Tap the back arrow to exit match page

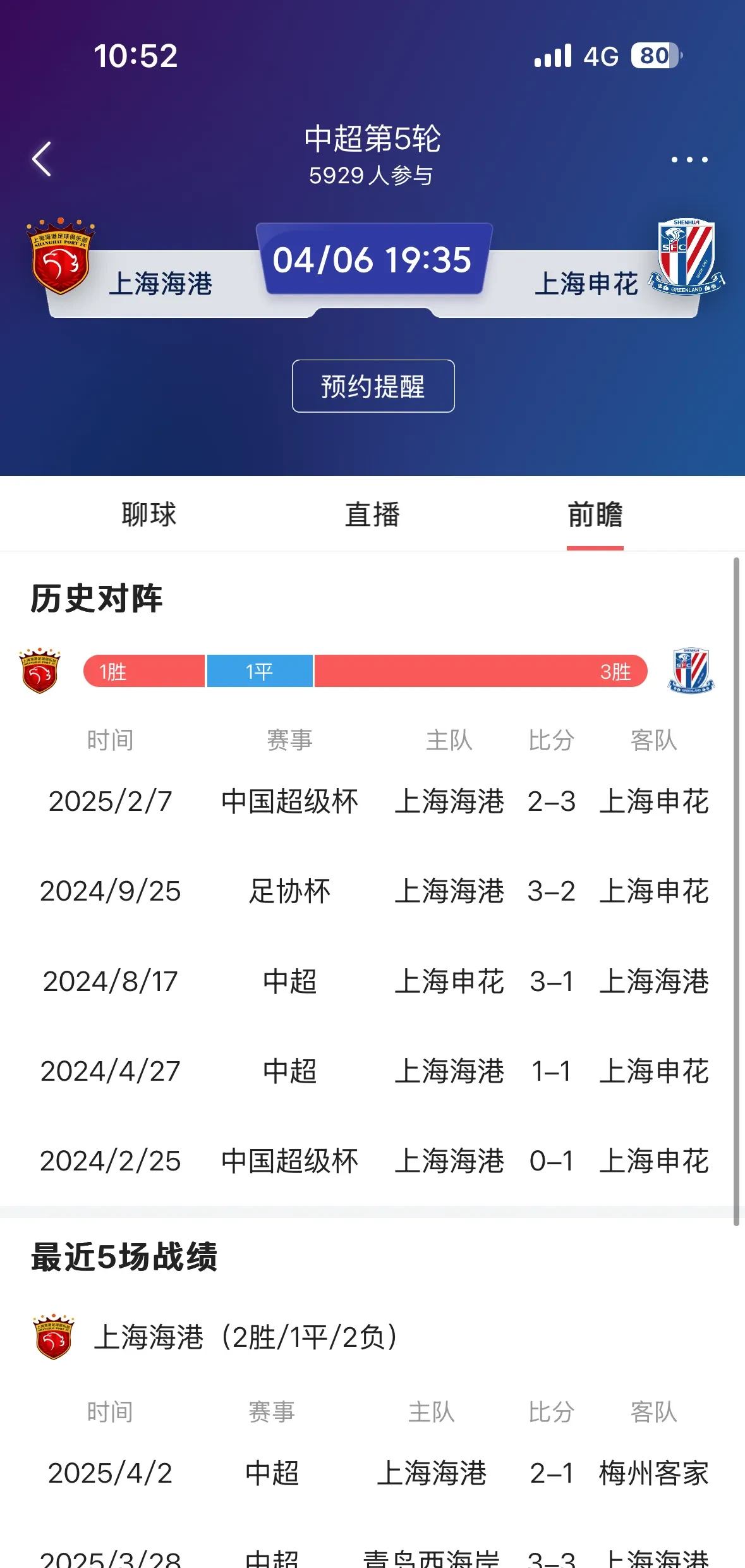(40, 159)
